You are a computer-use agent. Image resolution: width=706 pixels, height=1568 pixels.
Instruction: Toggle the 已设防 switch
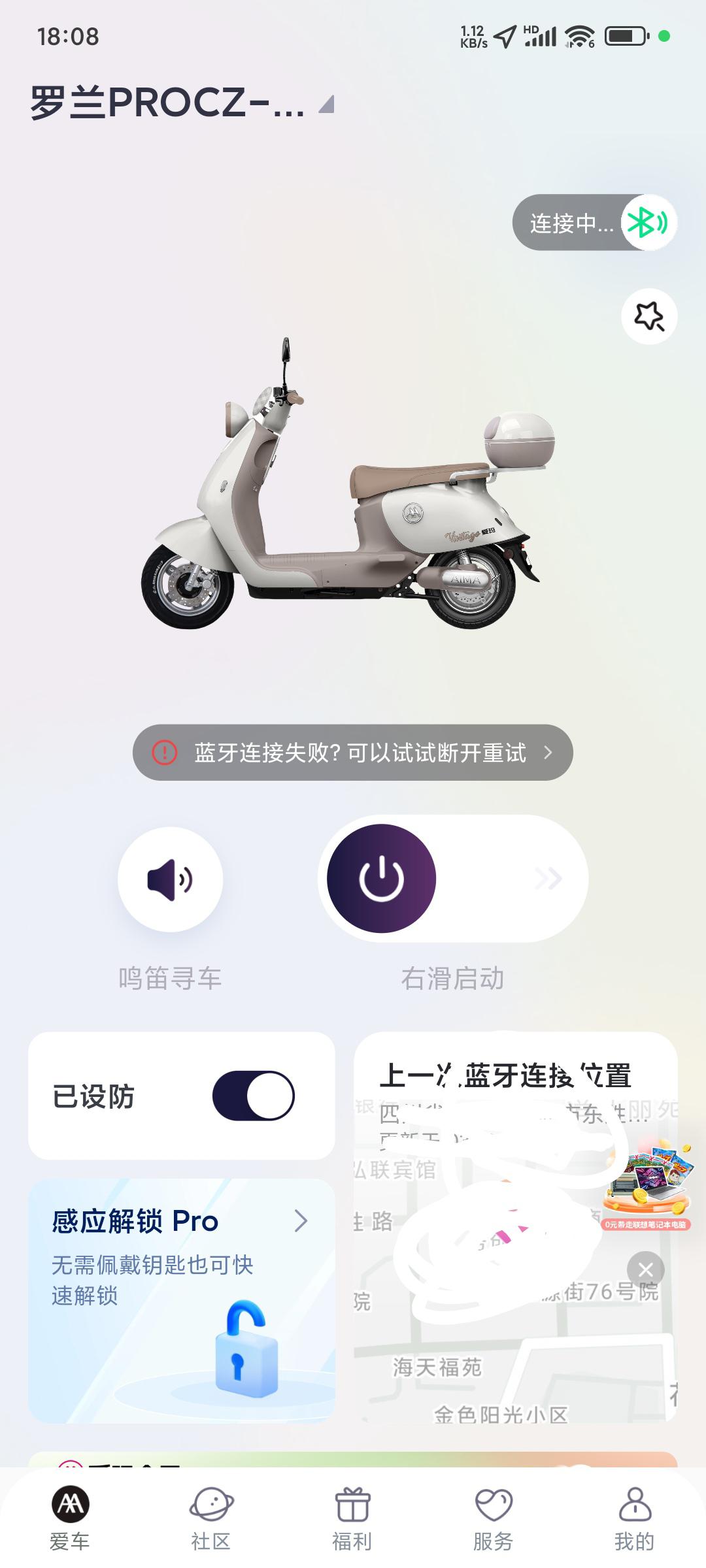pos(254,1096)
